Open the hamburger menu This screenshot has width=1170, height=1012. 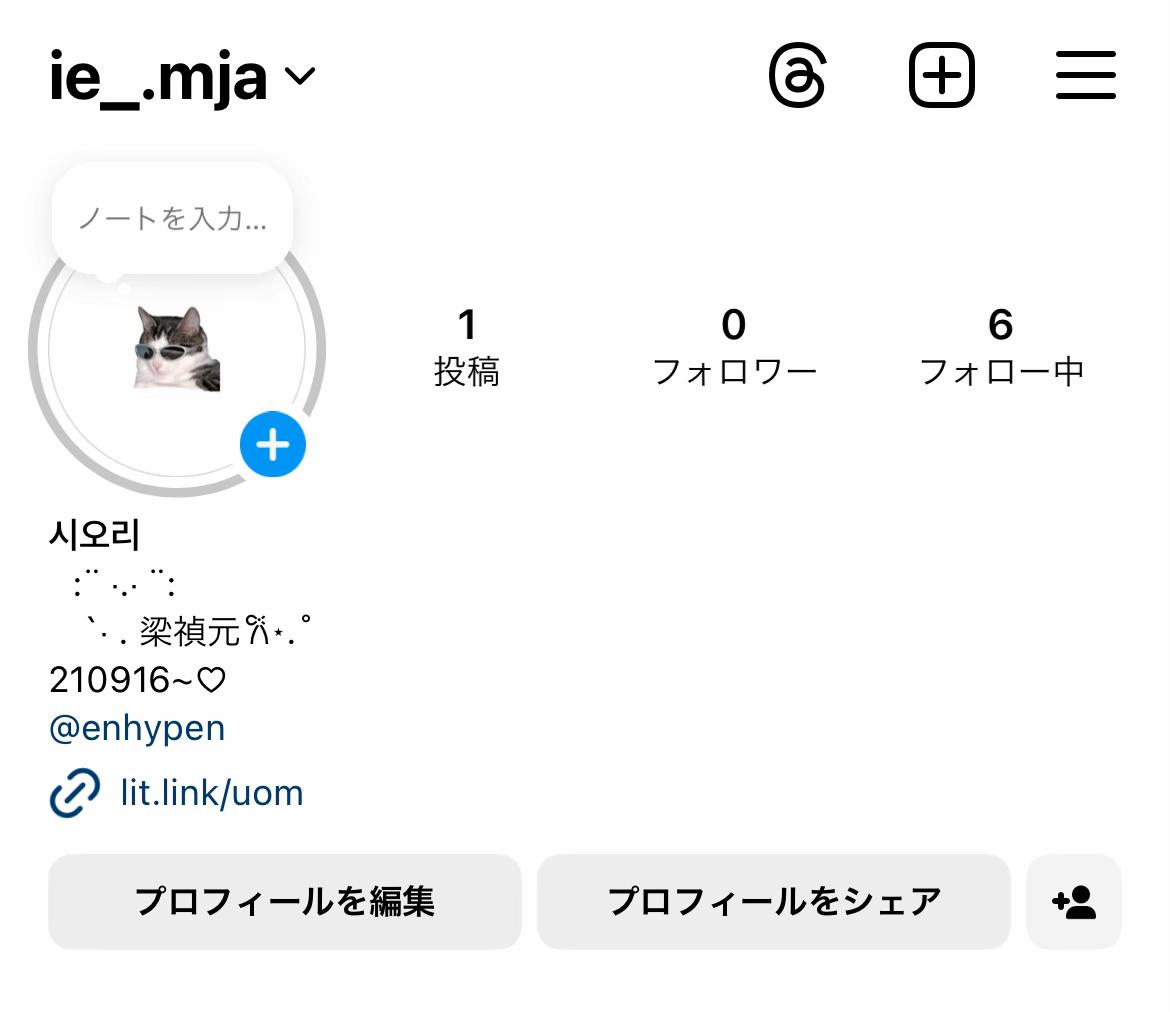point(1085,76)
